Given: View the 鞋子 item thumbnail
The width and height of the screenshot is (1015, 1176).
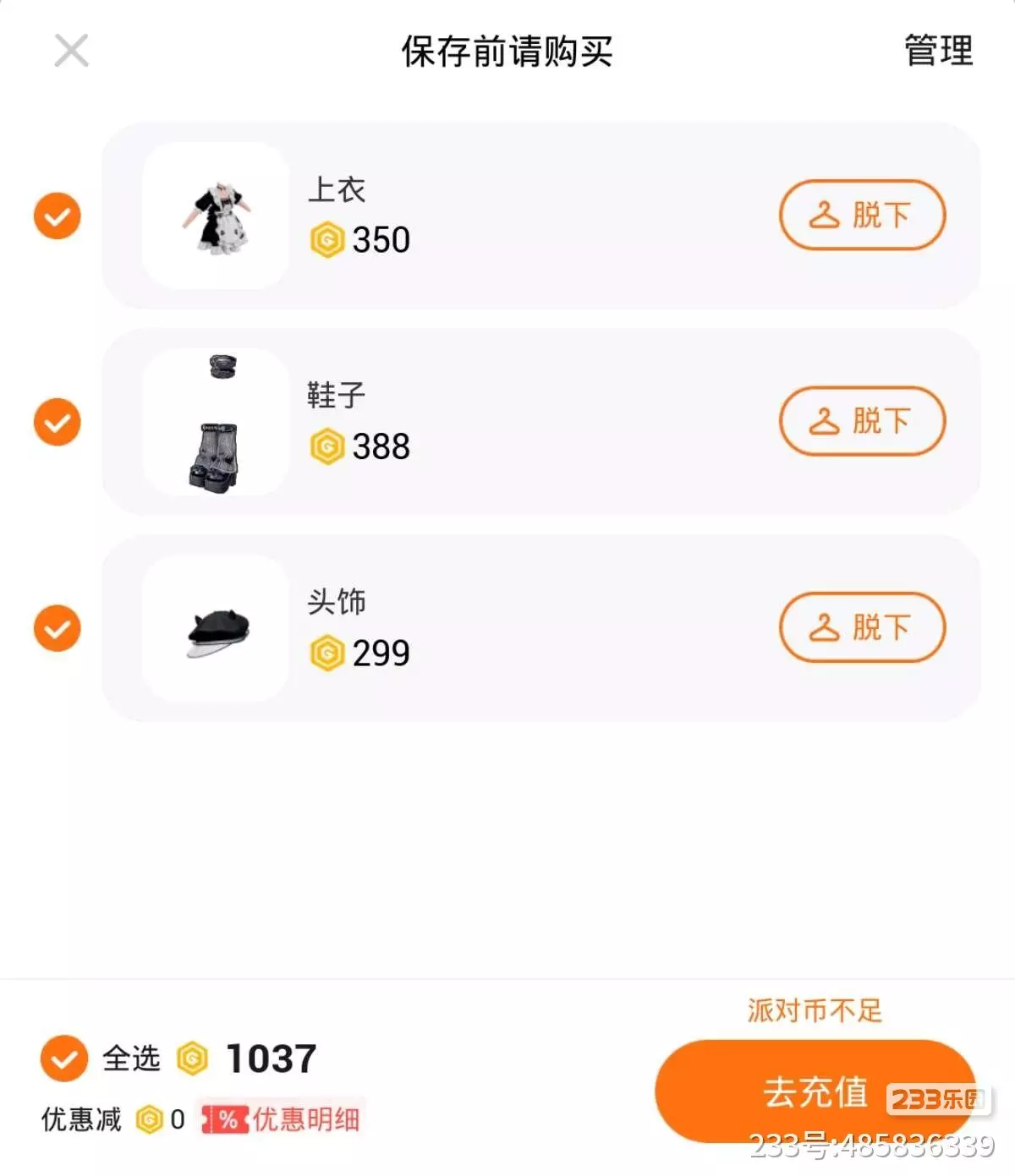Looking at the screenshot, I should 216,422.
